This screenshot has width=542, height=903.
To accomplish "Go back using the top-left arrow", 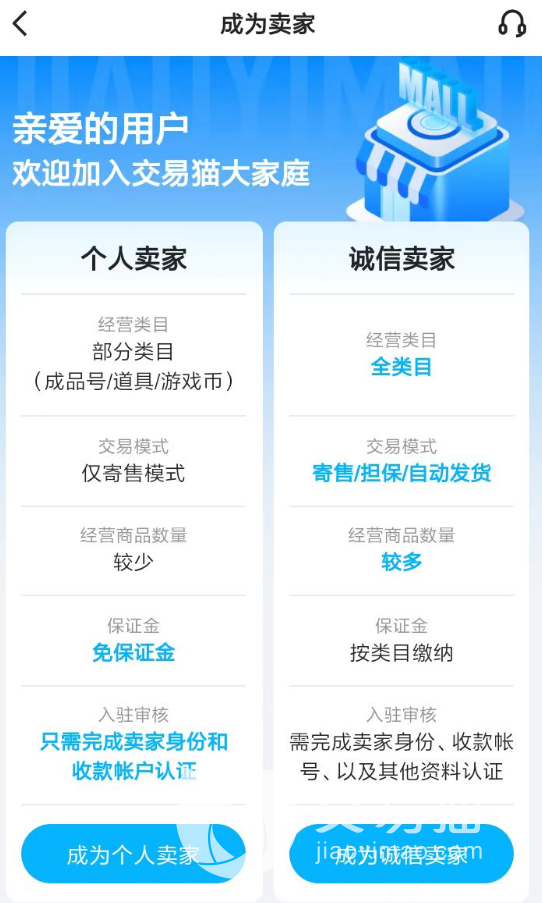I will [21, 24].
